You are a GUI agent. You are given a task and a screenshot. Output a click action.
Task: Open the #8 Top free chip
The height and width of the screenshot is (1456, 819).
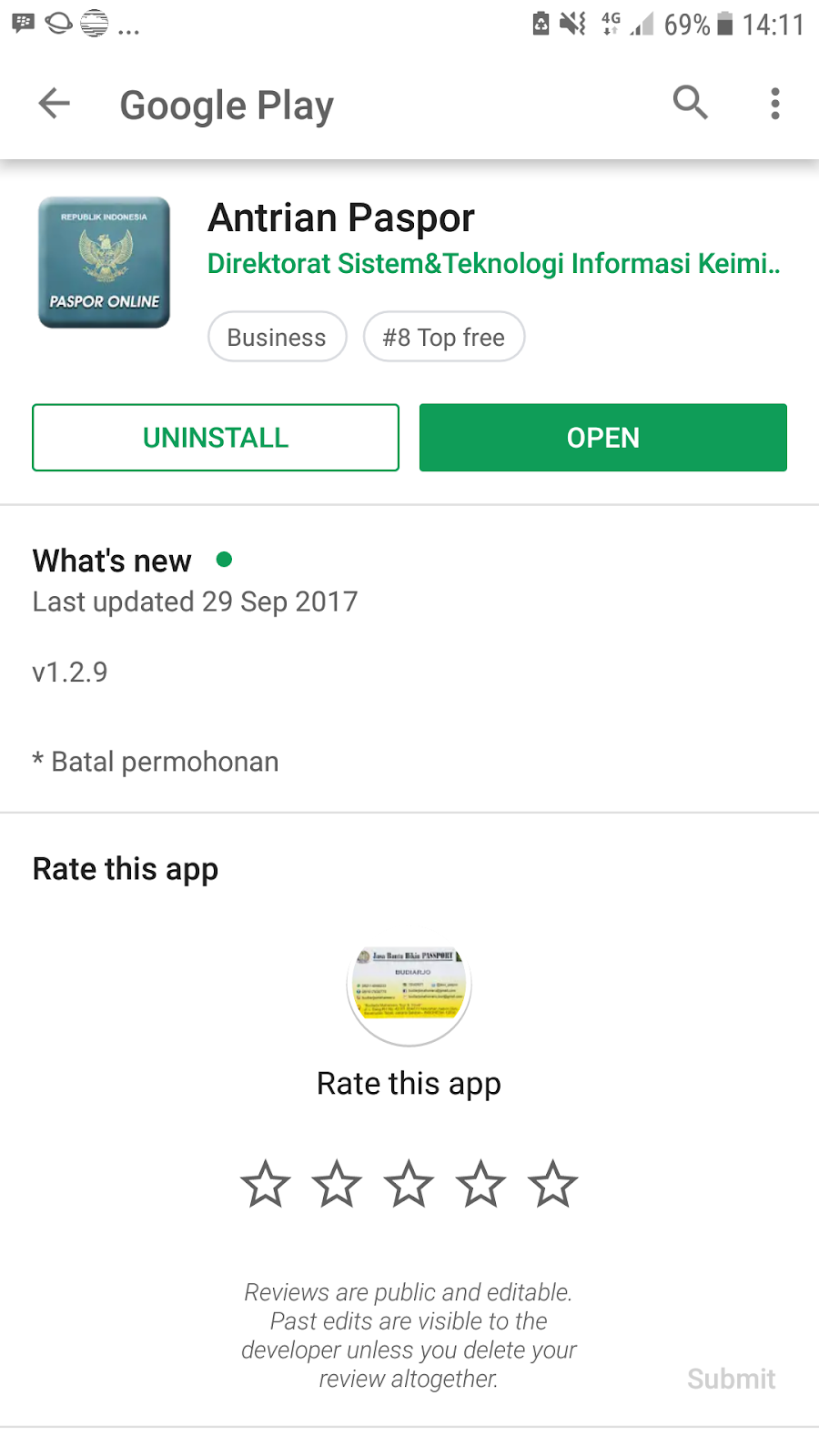pos(443,338)
